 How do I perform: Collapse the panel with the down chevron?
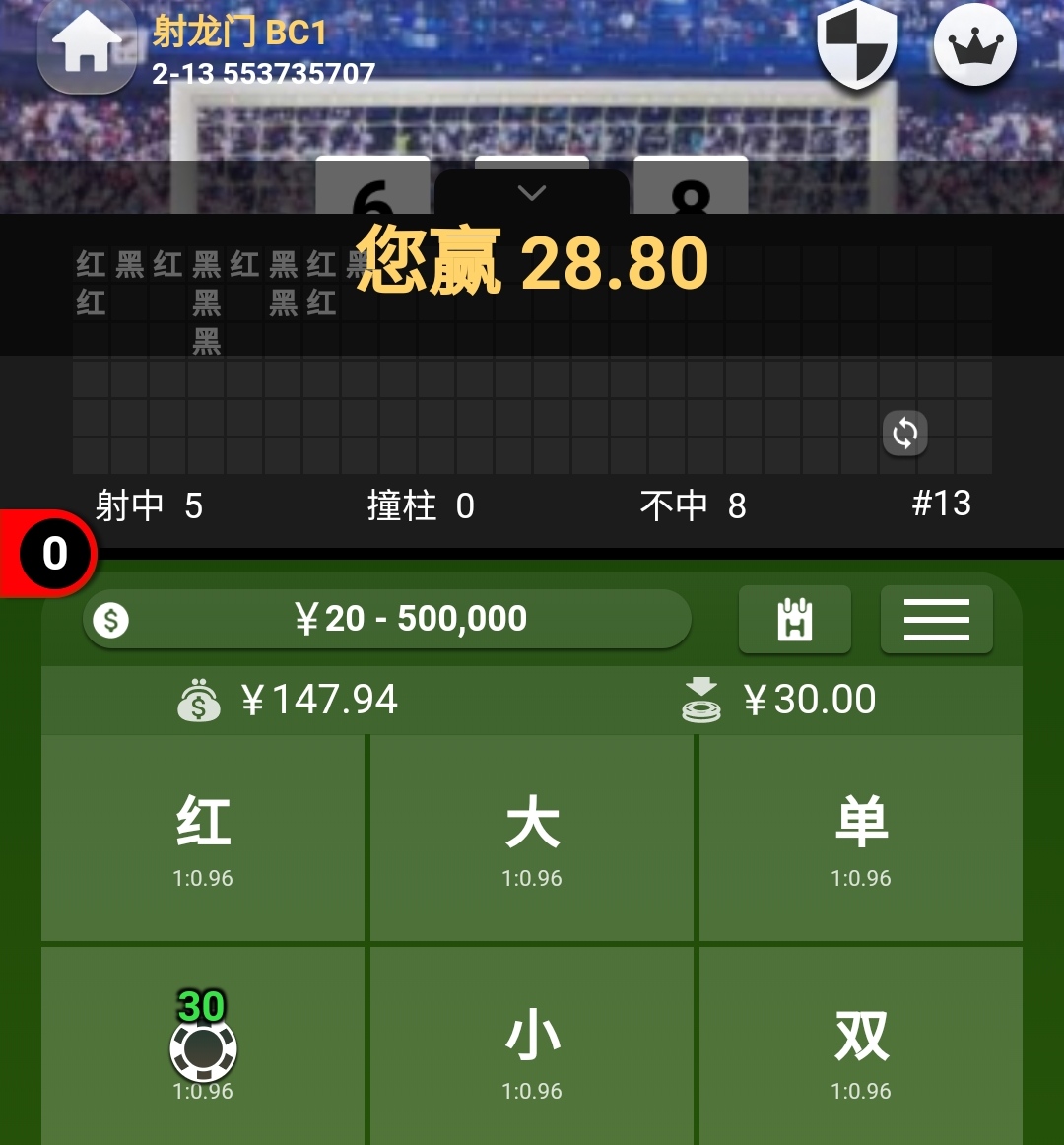pos(532,193)
